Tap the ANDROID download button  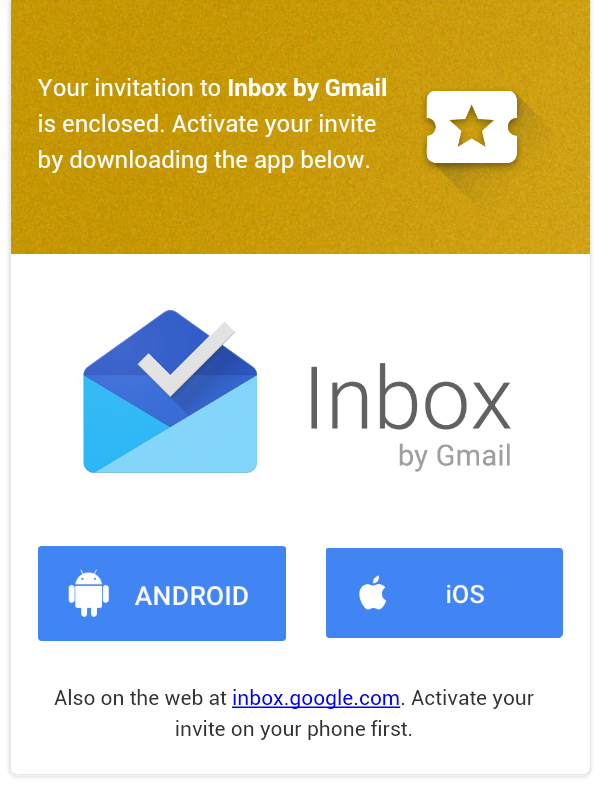click(x=162, y=594)
